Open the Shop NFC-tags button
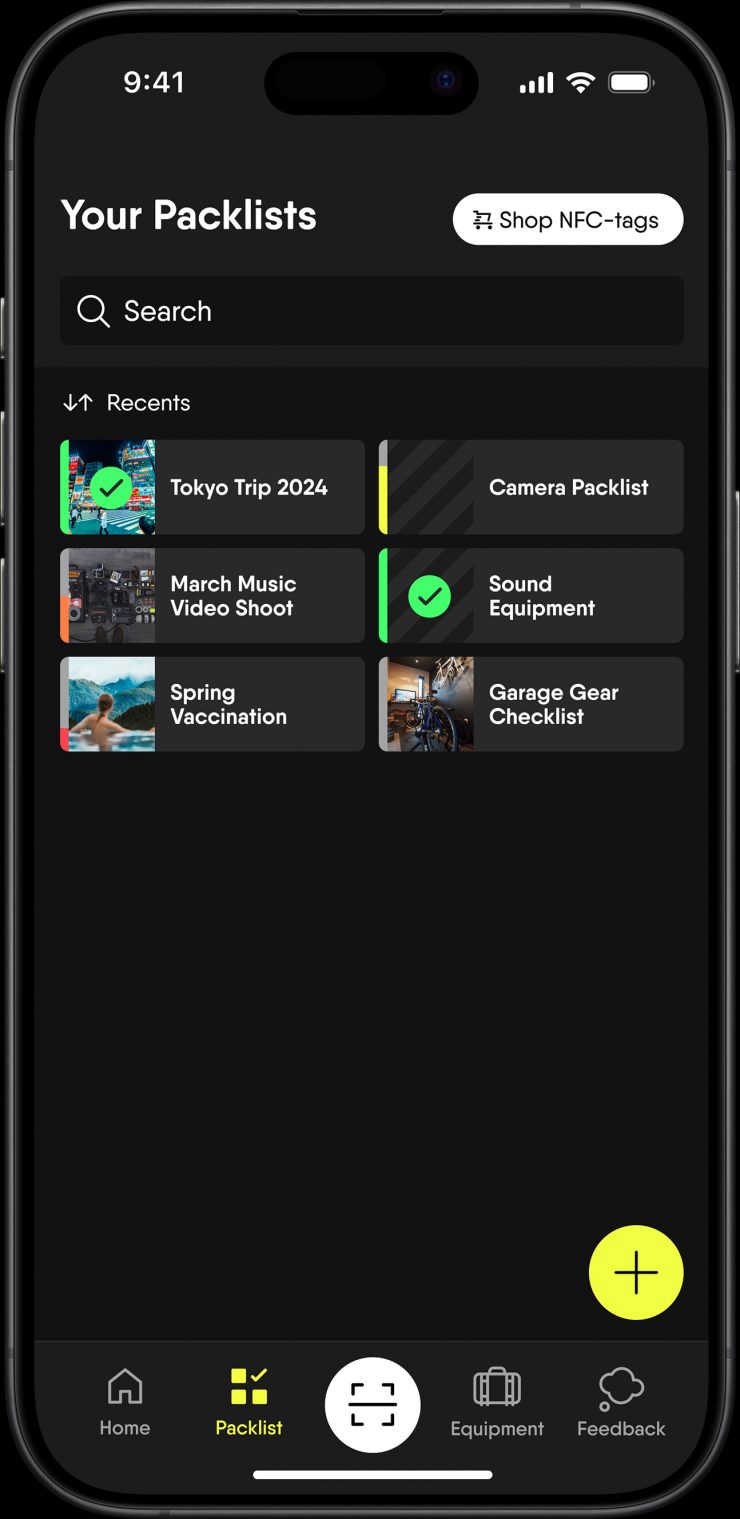The height and width of the screenshot is (1519, 740). pos(567,220)
